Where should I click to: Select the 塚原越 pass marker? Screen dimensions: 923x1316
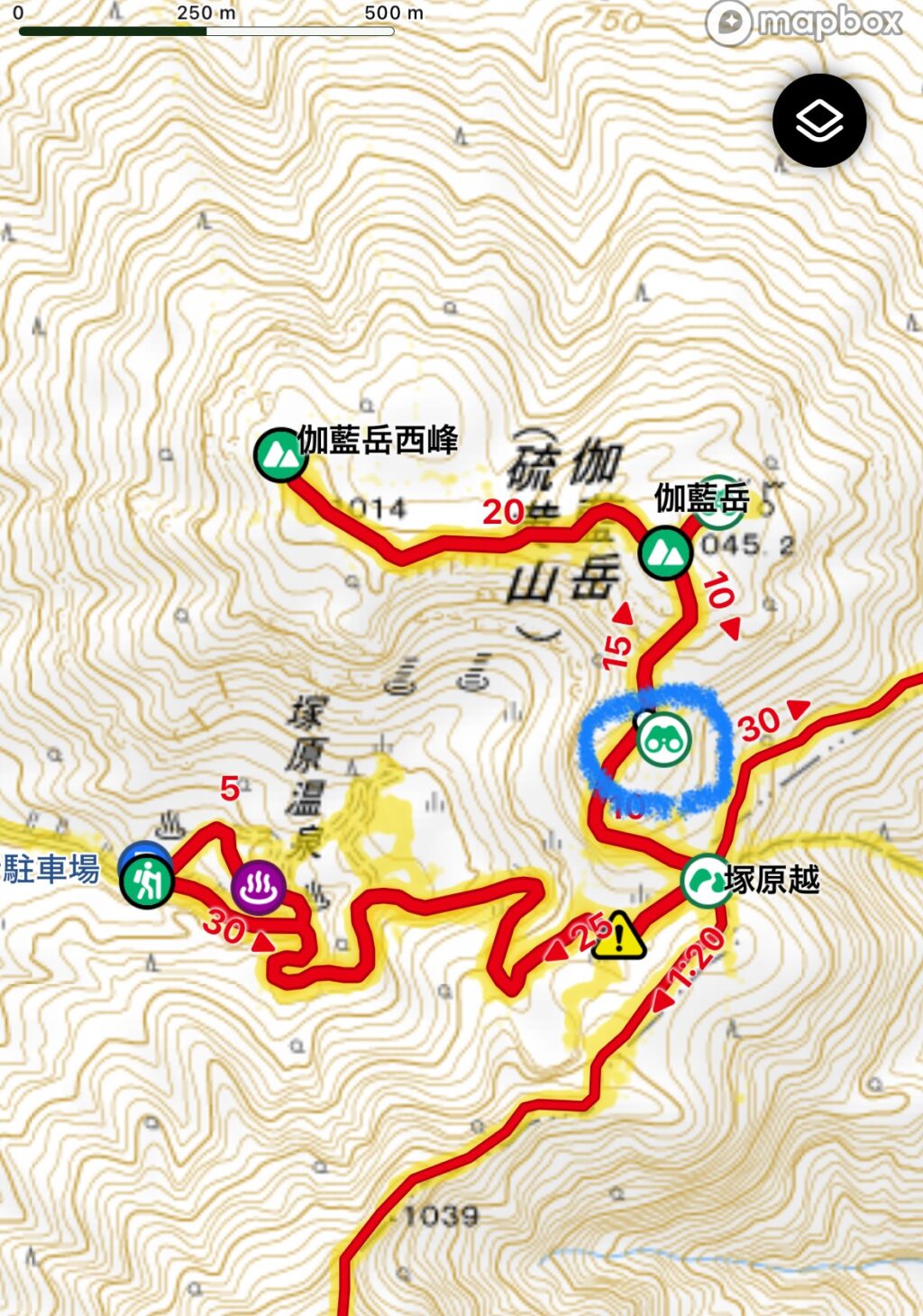coord(706,880)
